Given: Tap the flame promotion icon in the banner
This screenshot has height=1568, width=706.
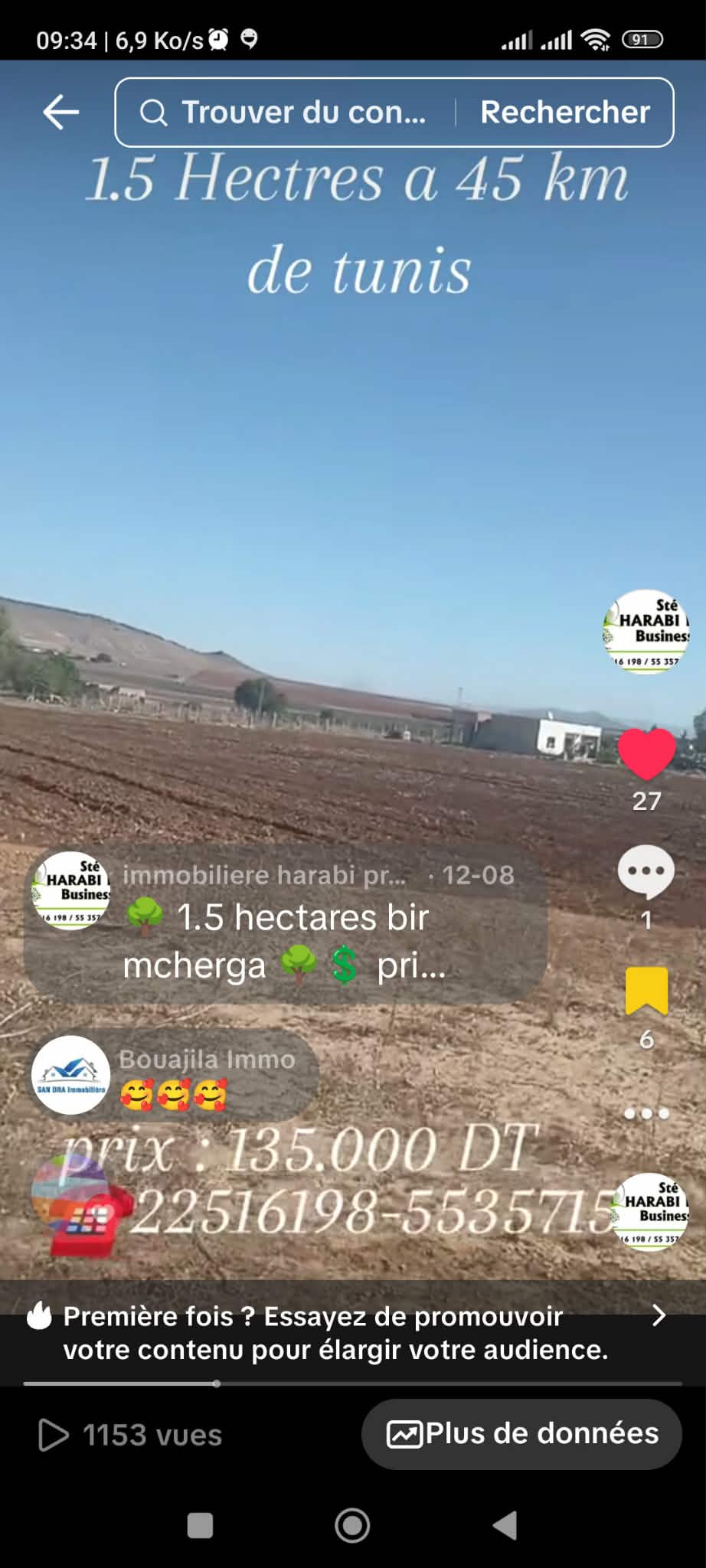Looking at the screenshot, I should (x=37, y=1317).
